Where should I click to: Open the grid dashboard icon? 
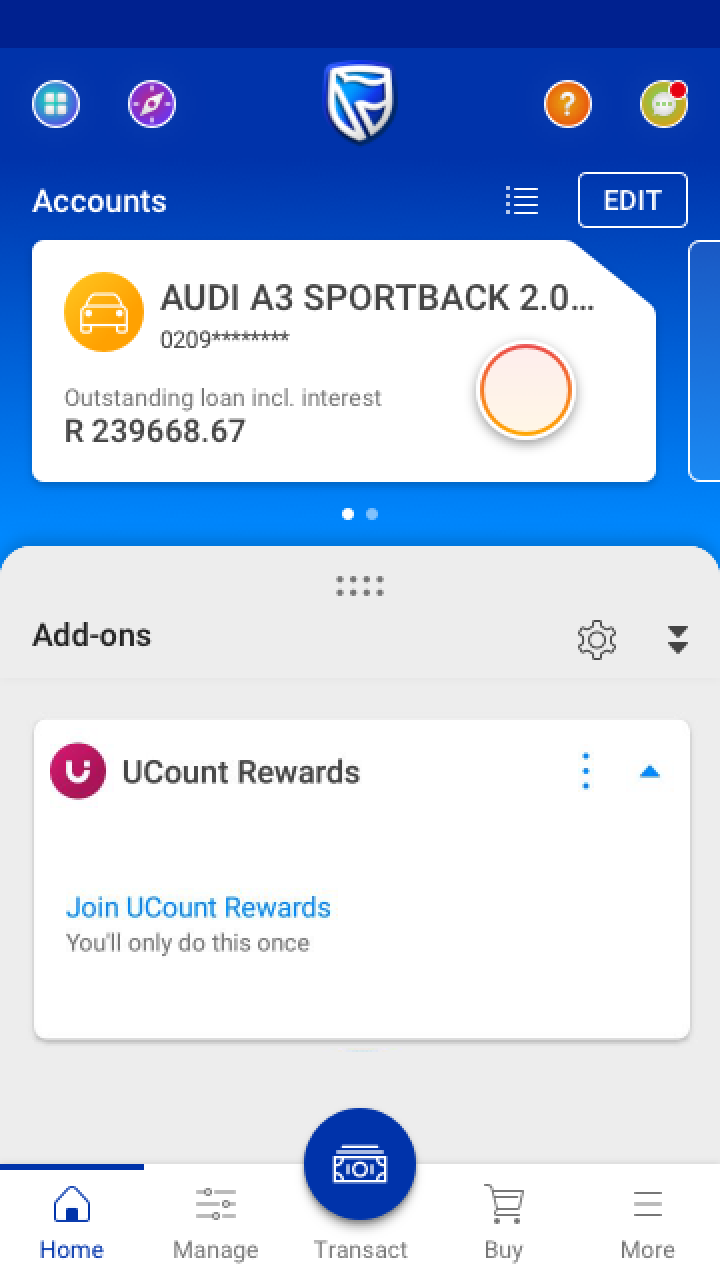tap(56, 104)
